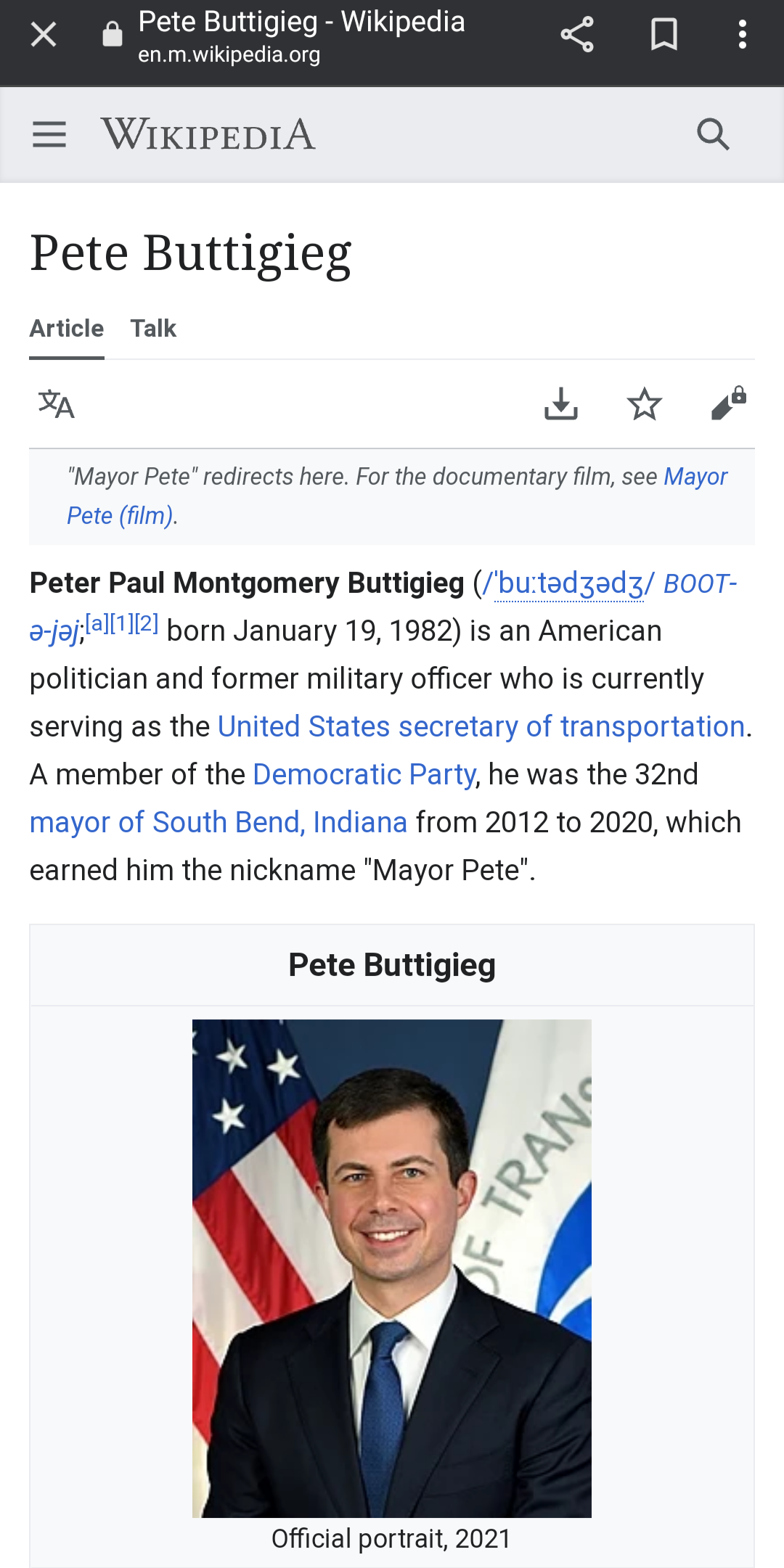This screenshot has width=784, height=1568.
Task: Open the browser overflow menu
Action: (742, 34)
